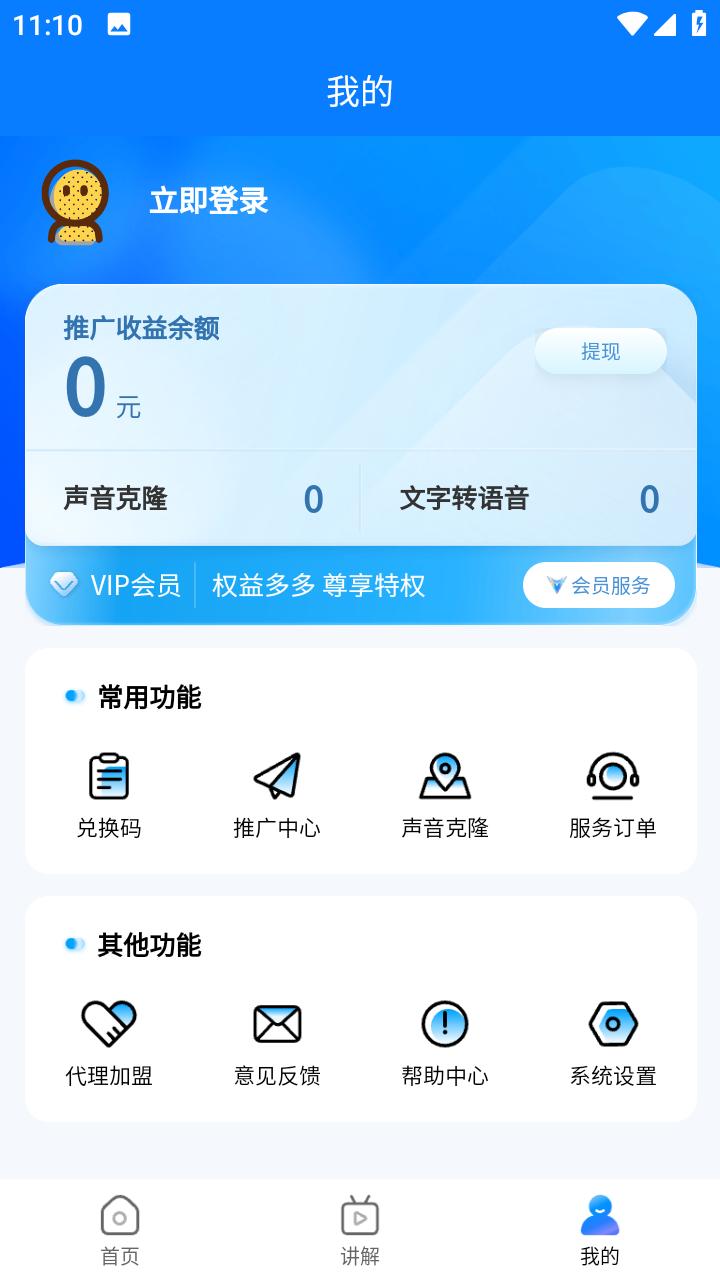Tap the profile avatar picture
The height and width of the screenshot is (1280, 720).
pos(75,201)
